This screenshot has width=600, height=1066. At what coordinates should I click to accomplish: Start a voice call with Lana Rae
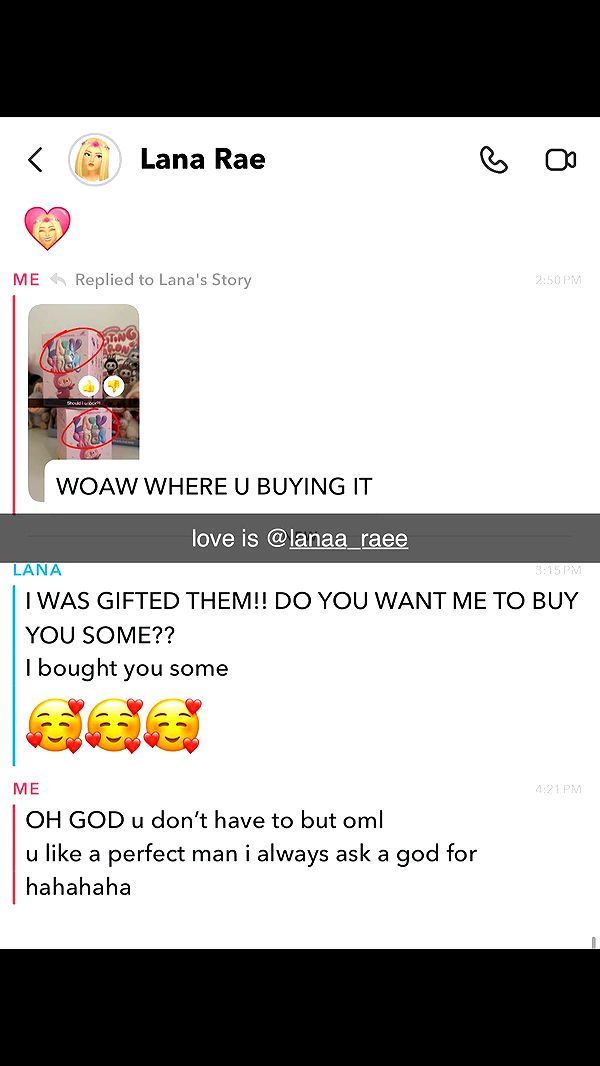point(494,160)
